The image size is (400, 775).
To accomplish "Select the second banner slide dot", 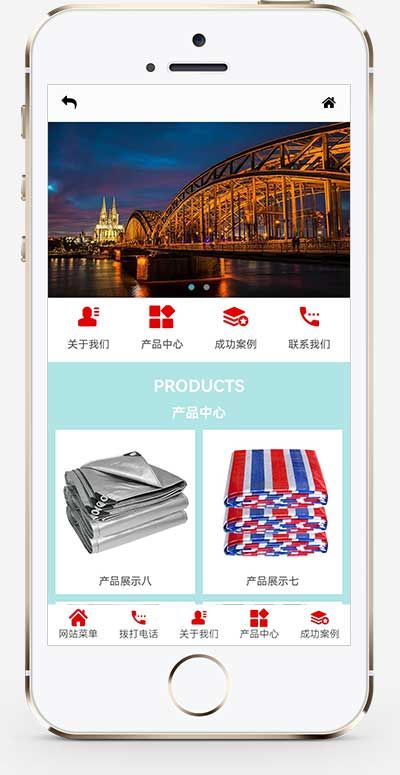I will (x=206, y=287).
